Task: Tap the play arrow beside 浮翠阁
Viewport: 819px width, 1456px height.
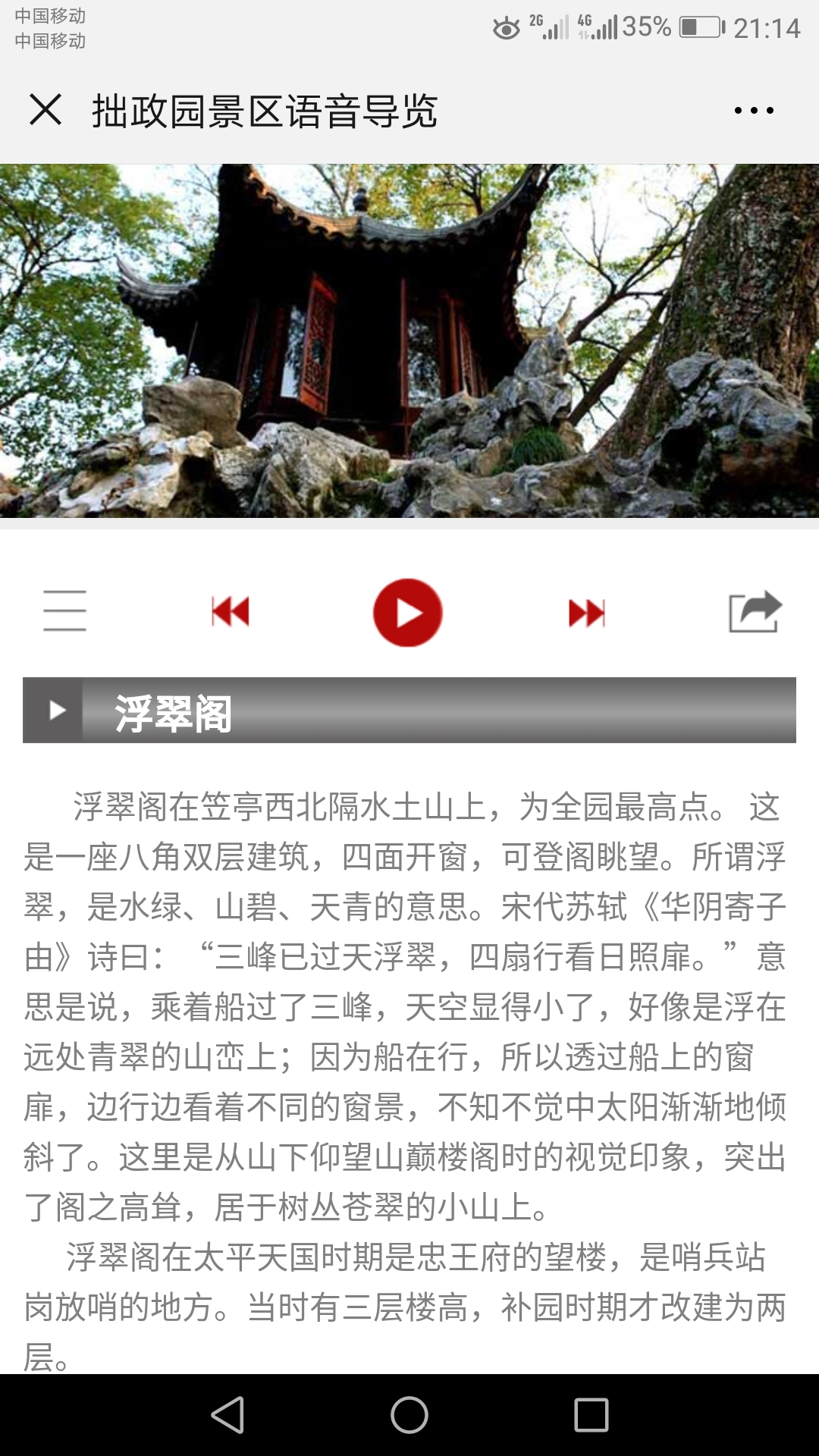Action: 56,710
